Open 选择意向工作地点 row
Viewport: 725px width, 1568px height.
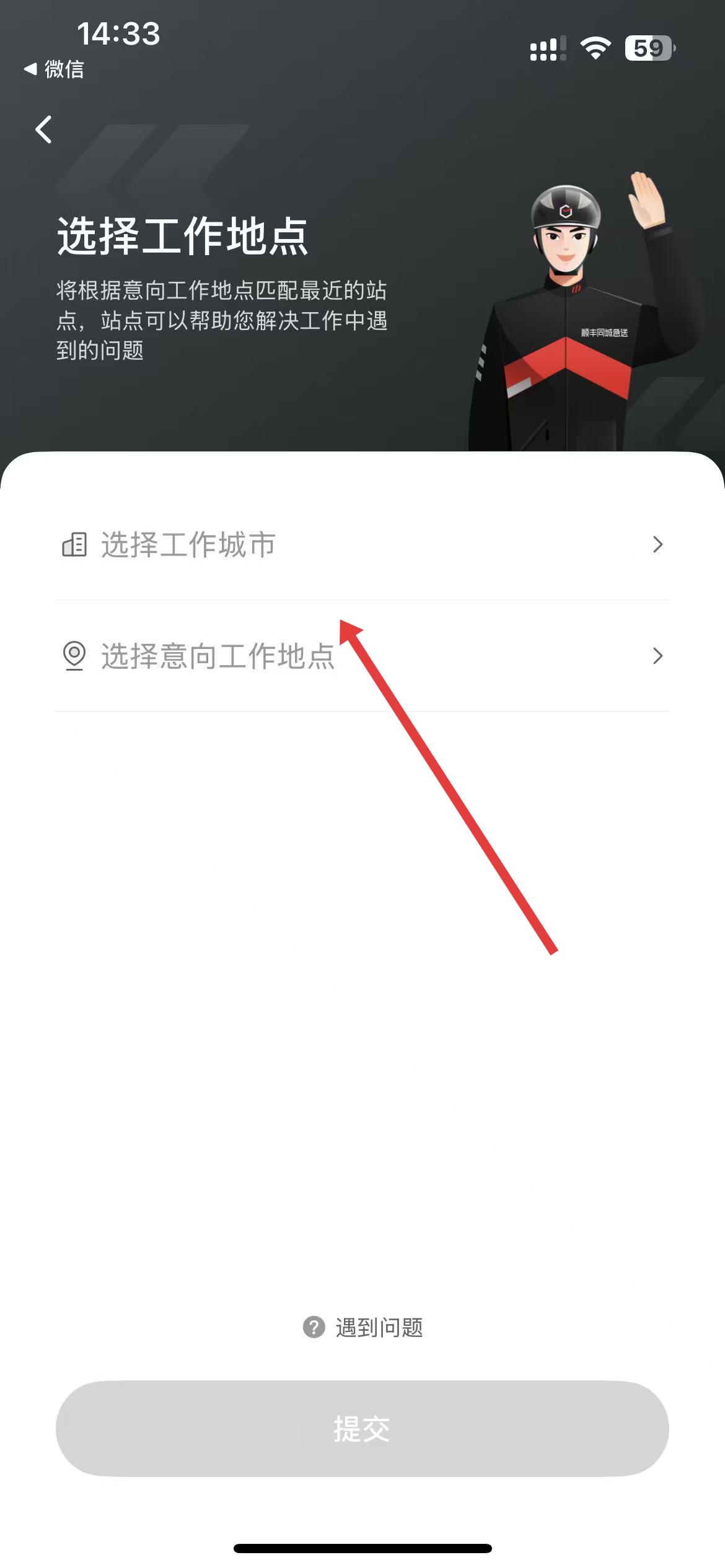point(362,656)
